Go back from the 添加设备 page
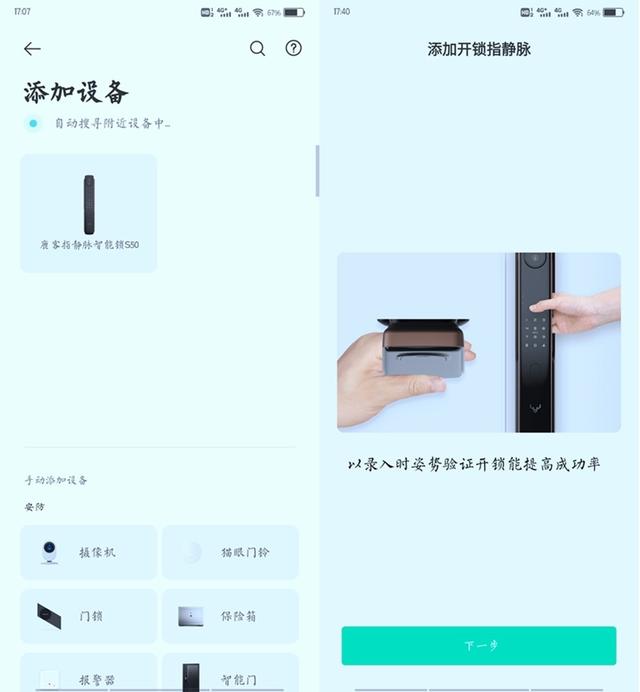 click(33, 49)
